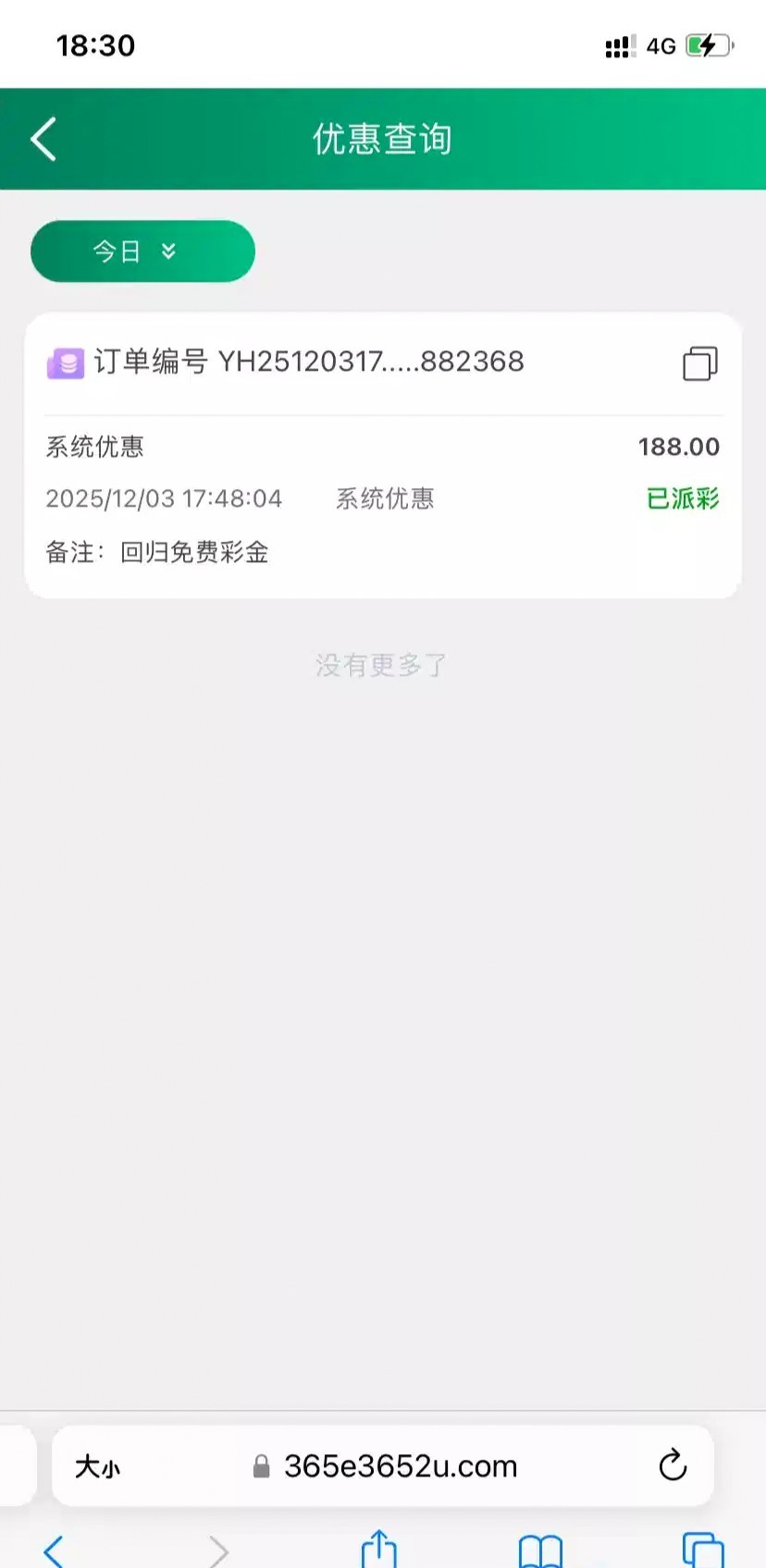Expand the 今日 date filter dropdown
This screenshot has width=766, height=1568.
tap(142, 251)
